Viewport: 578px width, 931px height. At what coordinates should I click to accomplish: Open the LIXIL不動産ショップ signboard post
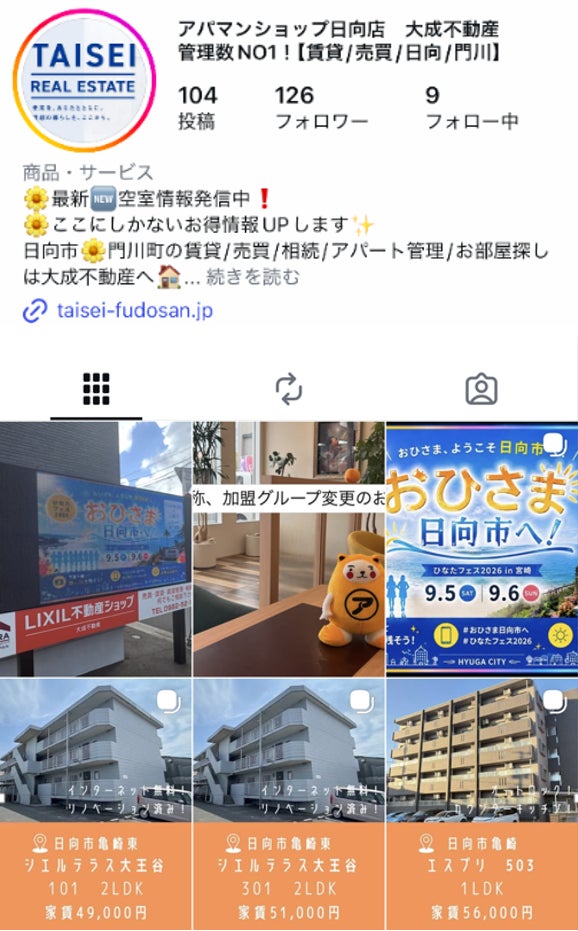pyautogui.click(x=96, y=549)
